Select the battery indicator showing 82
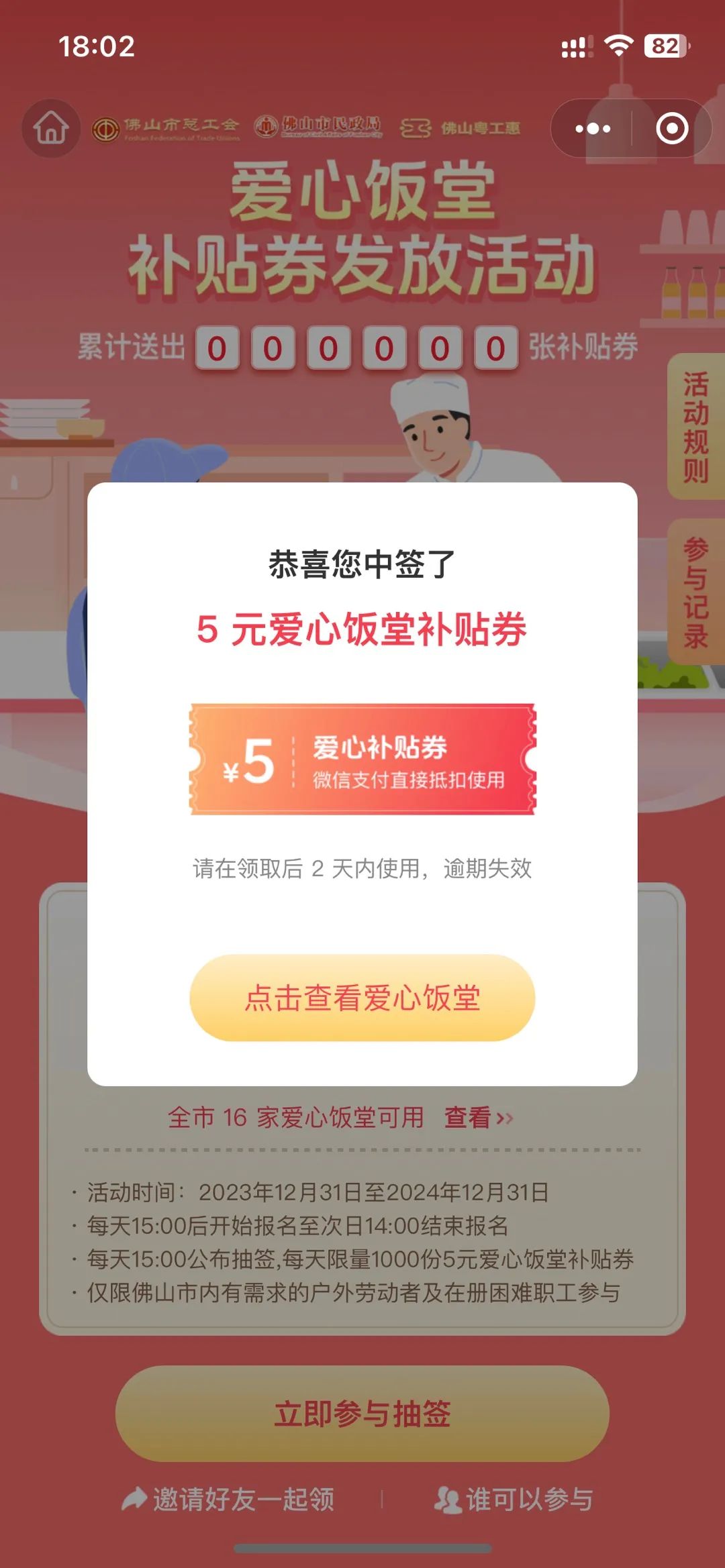 click(x=665, y=46)
